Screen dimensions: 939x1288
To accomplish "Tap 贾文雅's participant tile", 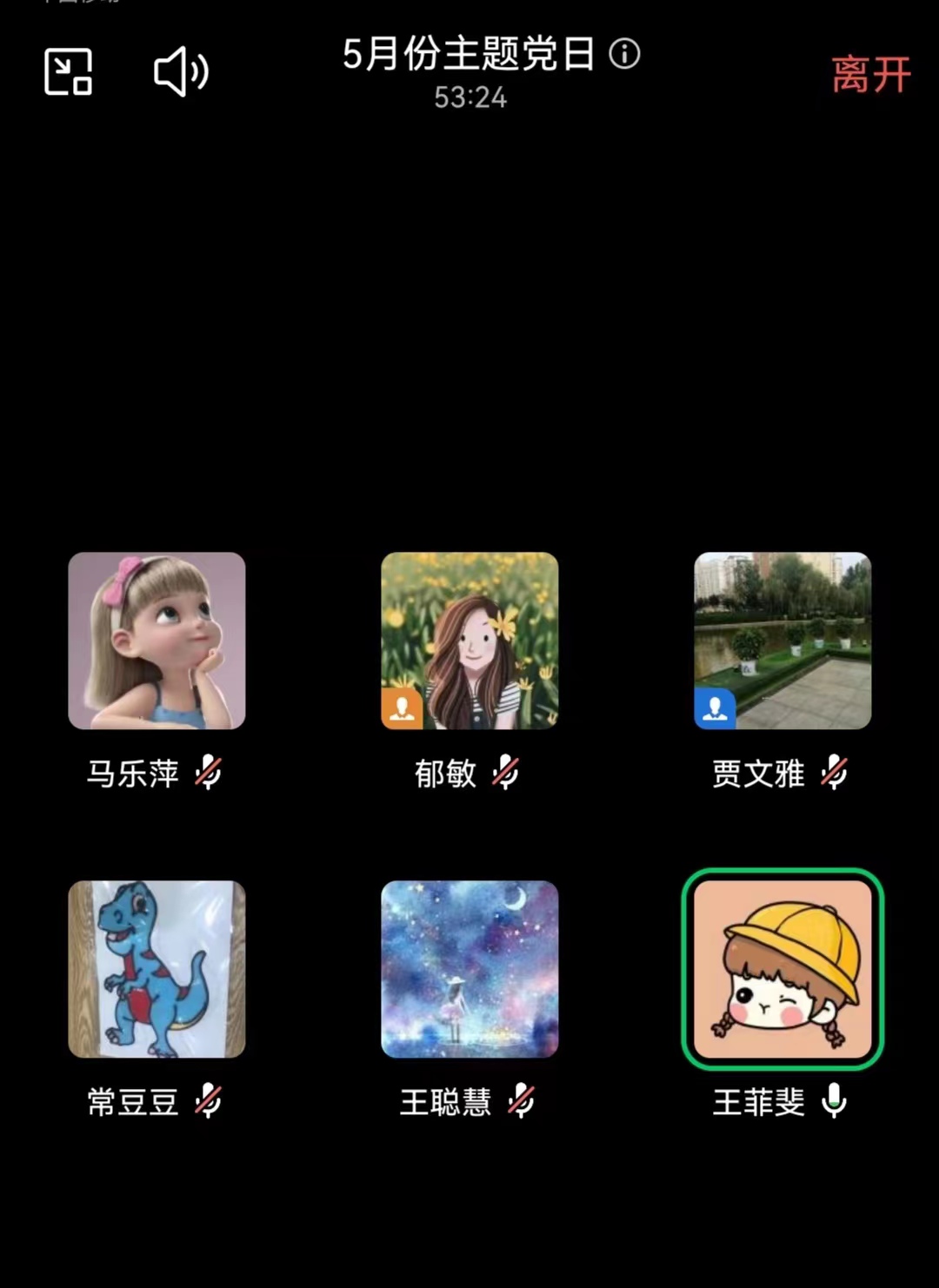I will 782,641.
